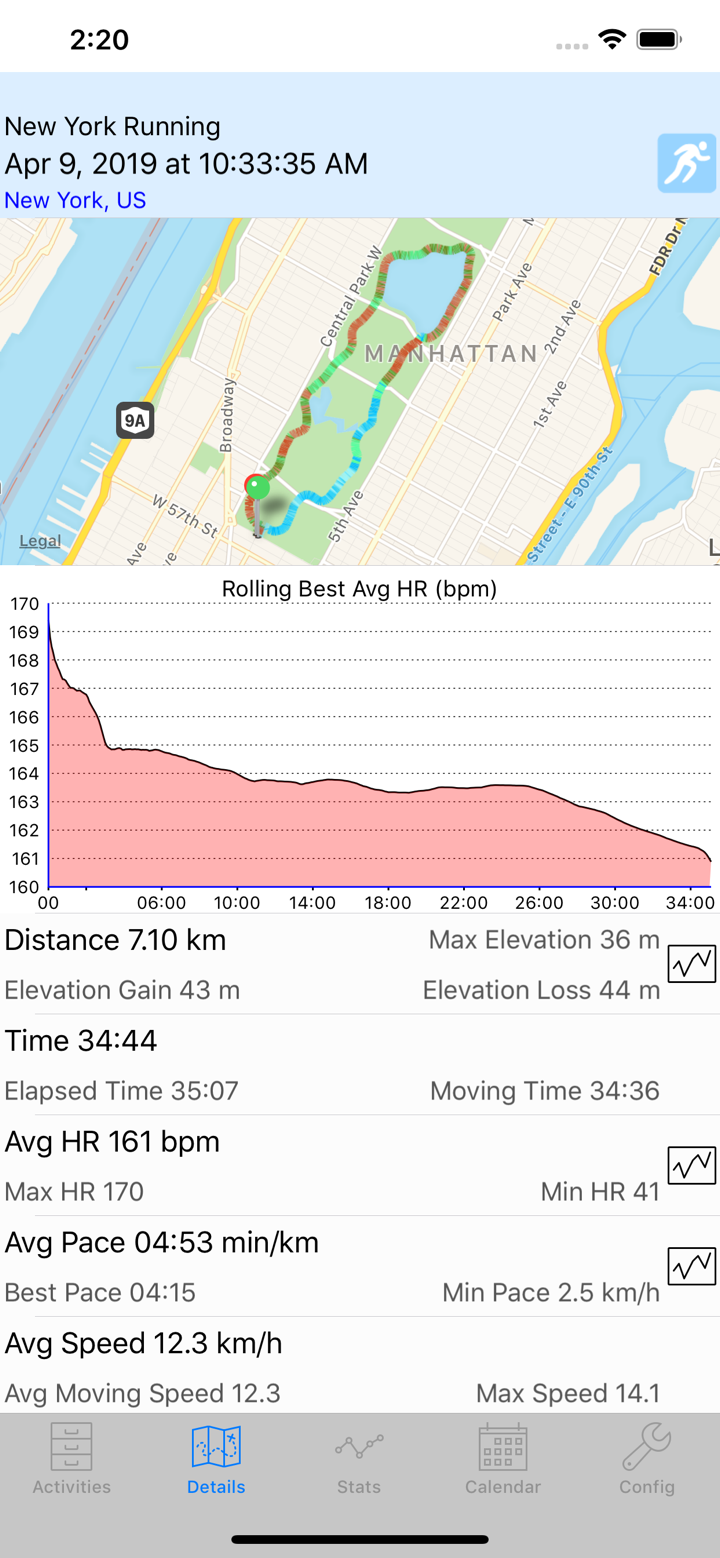Tap the Legal link on the map

pos(39,541)
